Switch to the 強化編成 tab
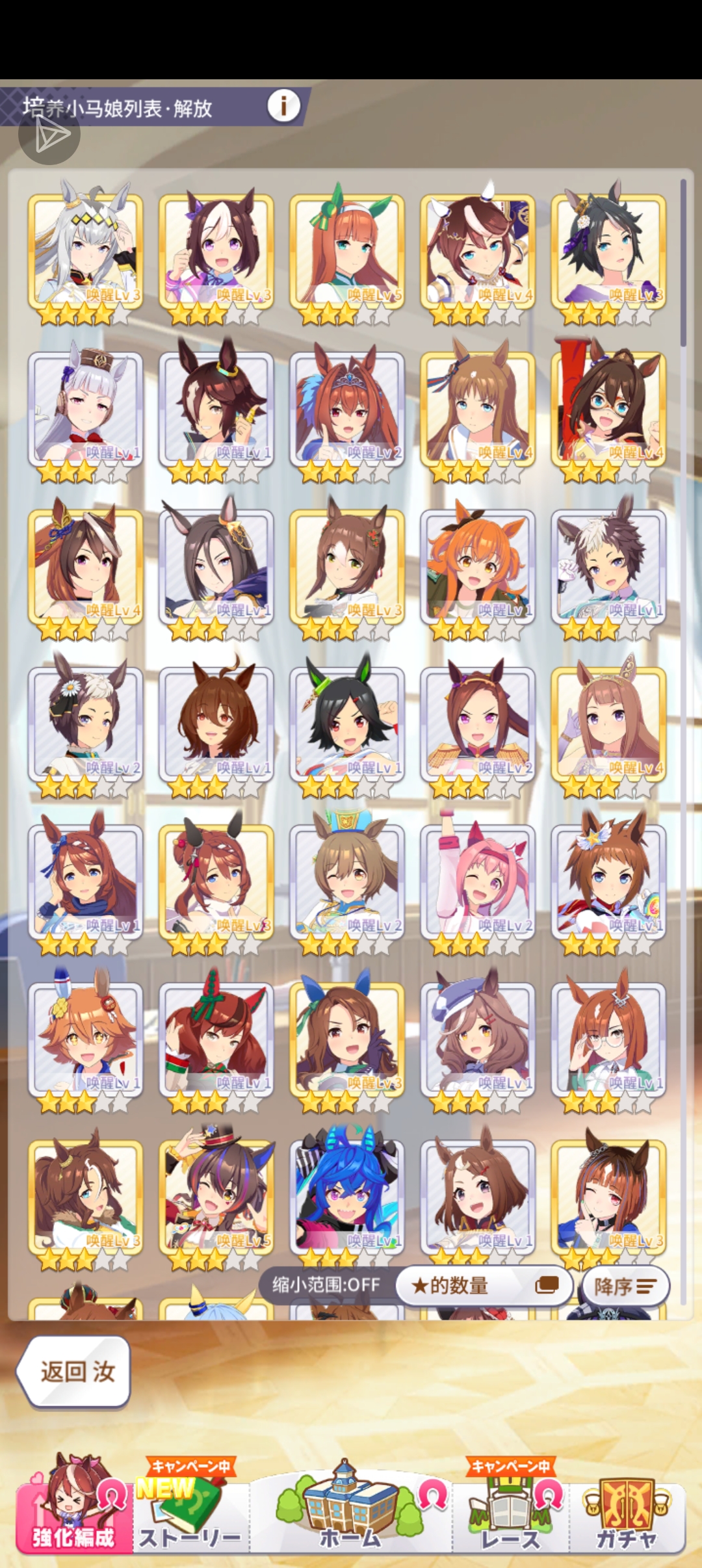This screenshot has height=1568, width=702. tap(73, 1508)
